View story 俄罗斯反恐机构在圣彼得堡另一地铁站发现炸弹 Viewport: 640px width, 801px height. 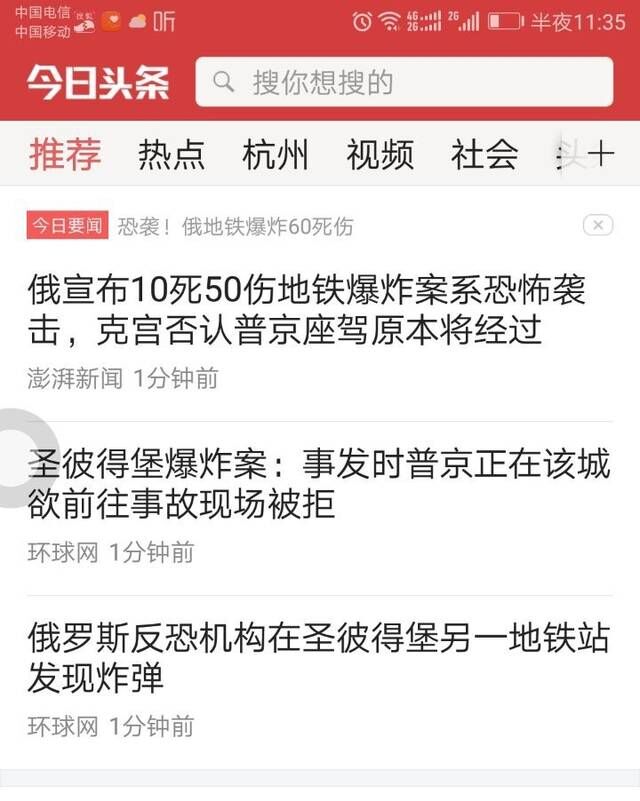click(317, 658)
